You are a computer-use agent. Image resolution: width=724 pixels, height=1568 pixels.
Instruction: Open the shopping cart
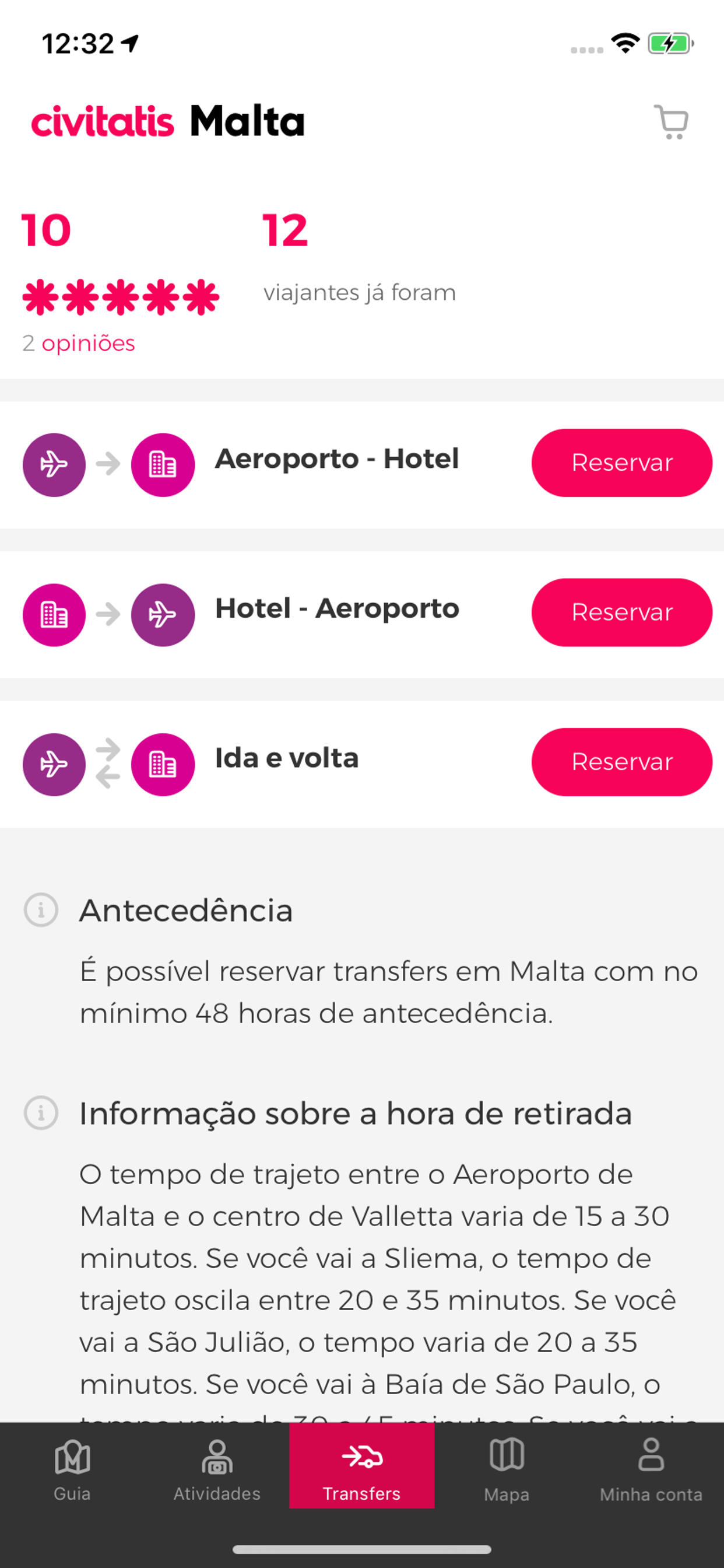[671, 122]
